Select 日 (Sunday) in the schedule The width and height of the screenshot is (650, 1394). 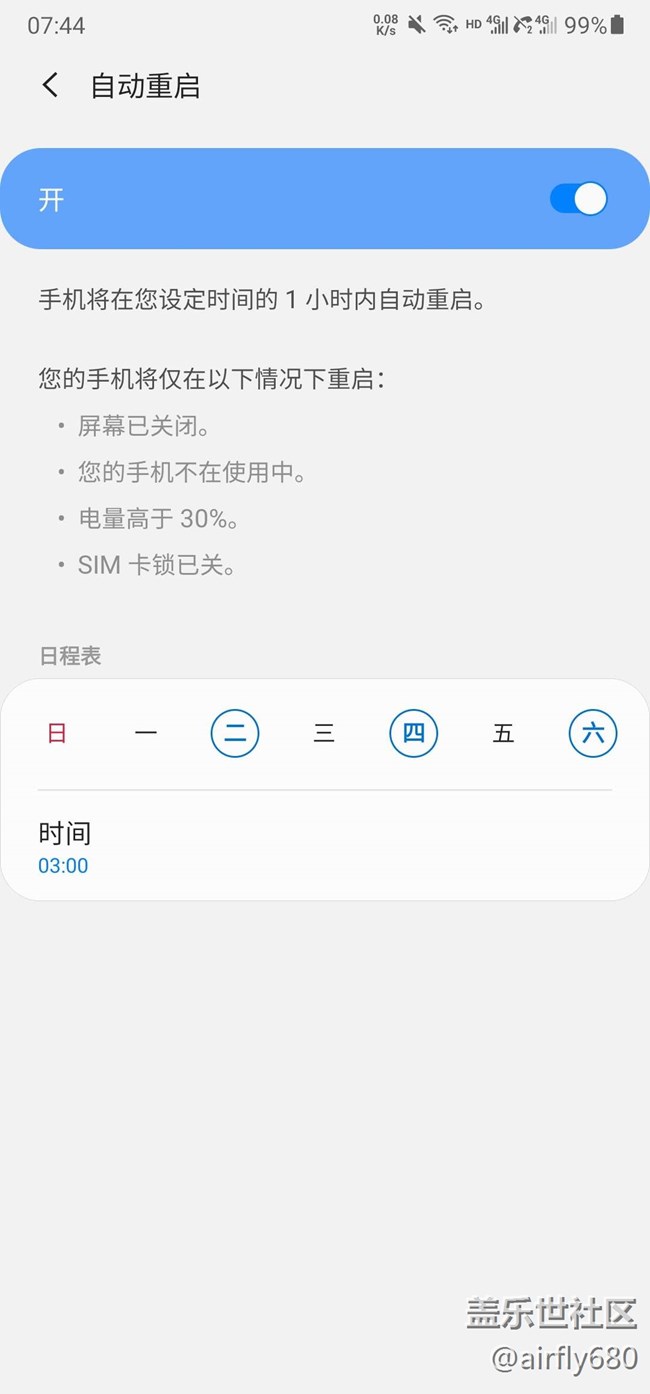pos(57,734)
